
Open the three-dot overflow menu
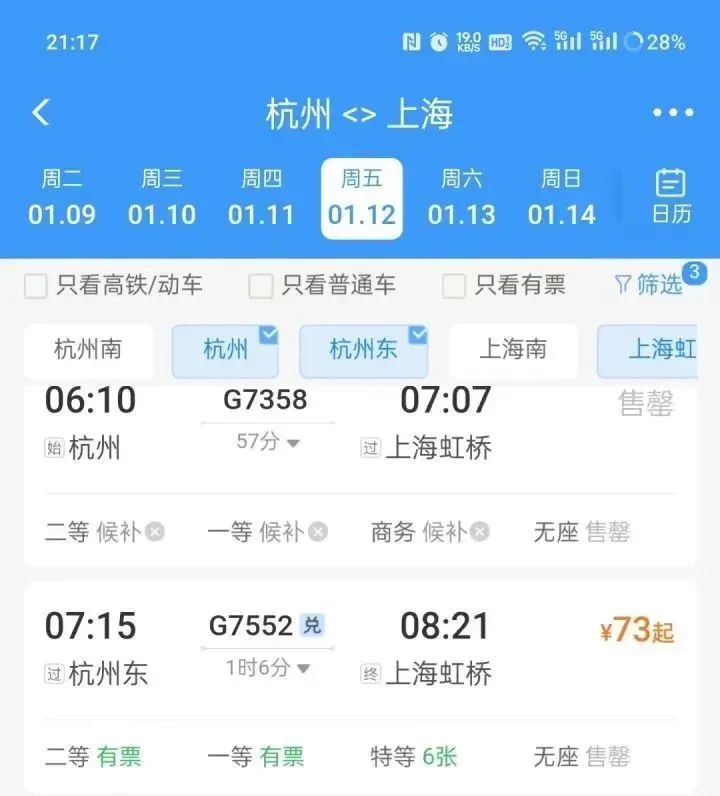coord(672,113)
